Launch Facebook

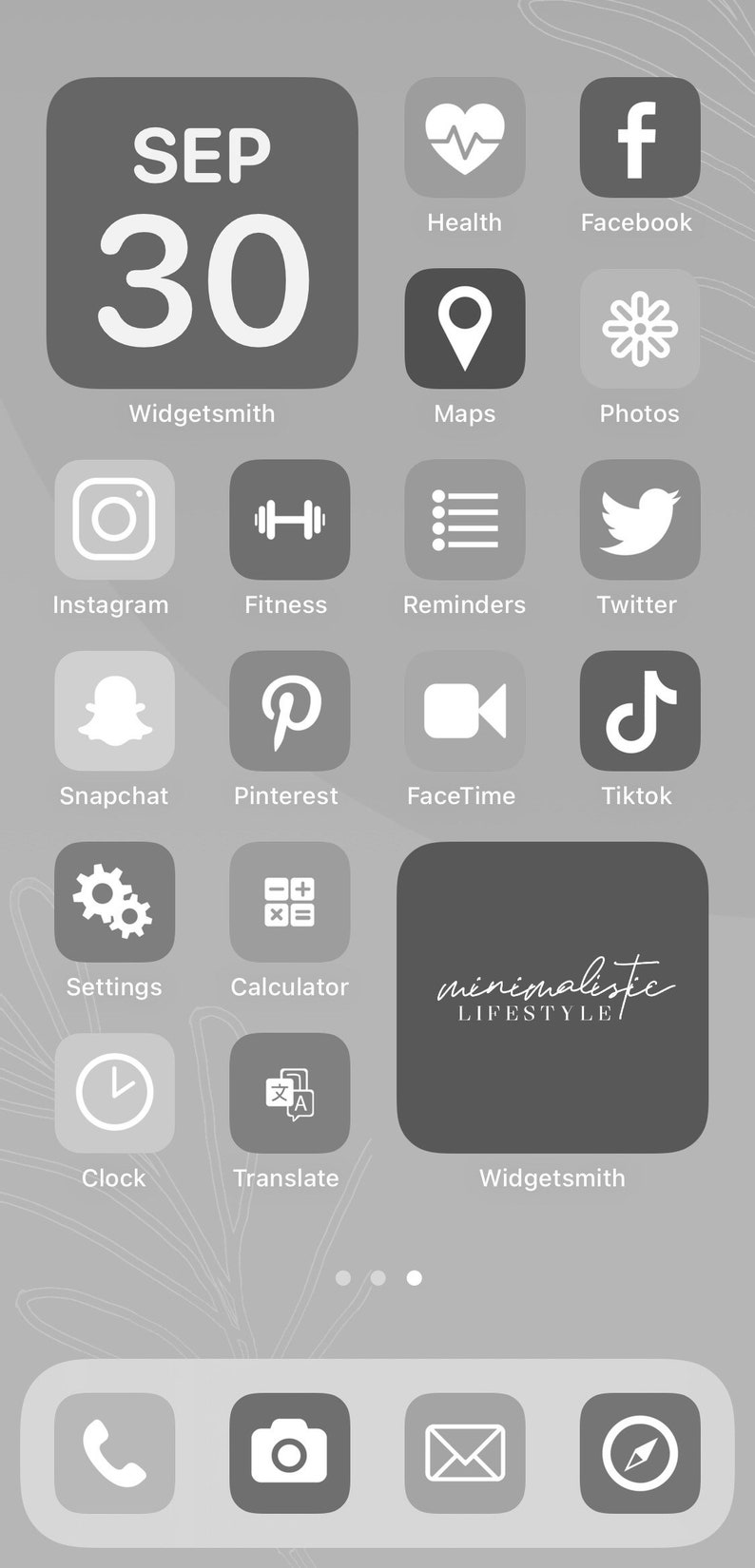[x=640, y=138]
